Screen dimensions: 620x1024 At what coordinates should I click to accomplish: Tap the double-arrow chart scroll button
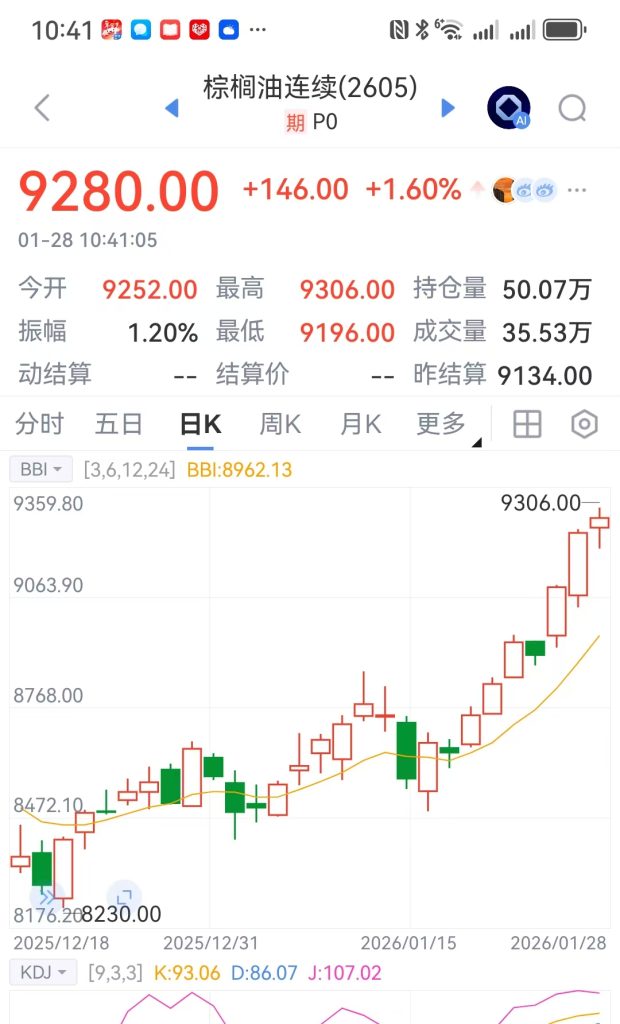pos(46,898)
